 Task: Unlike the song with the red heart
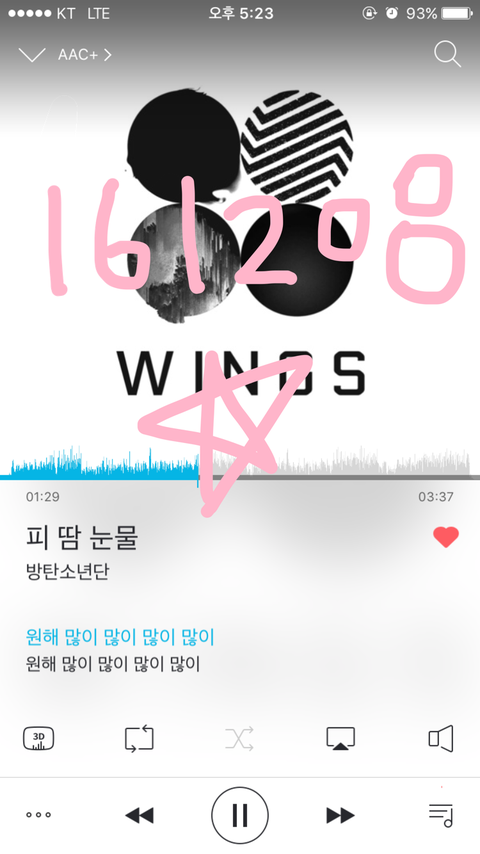point(446,537)
